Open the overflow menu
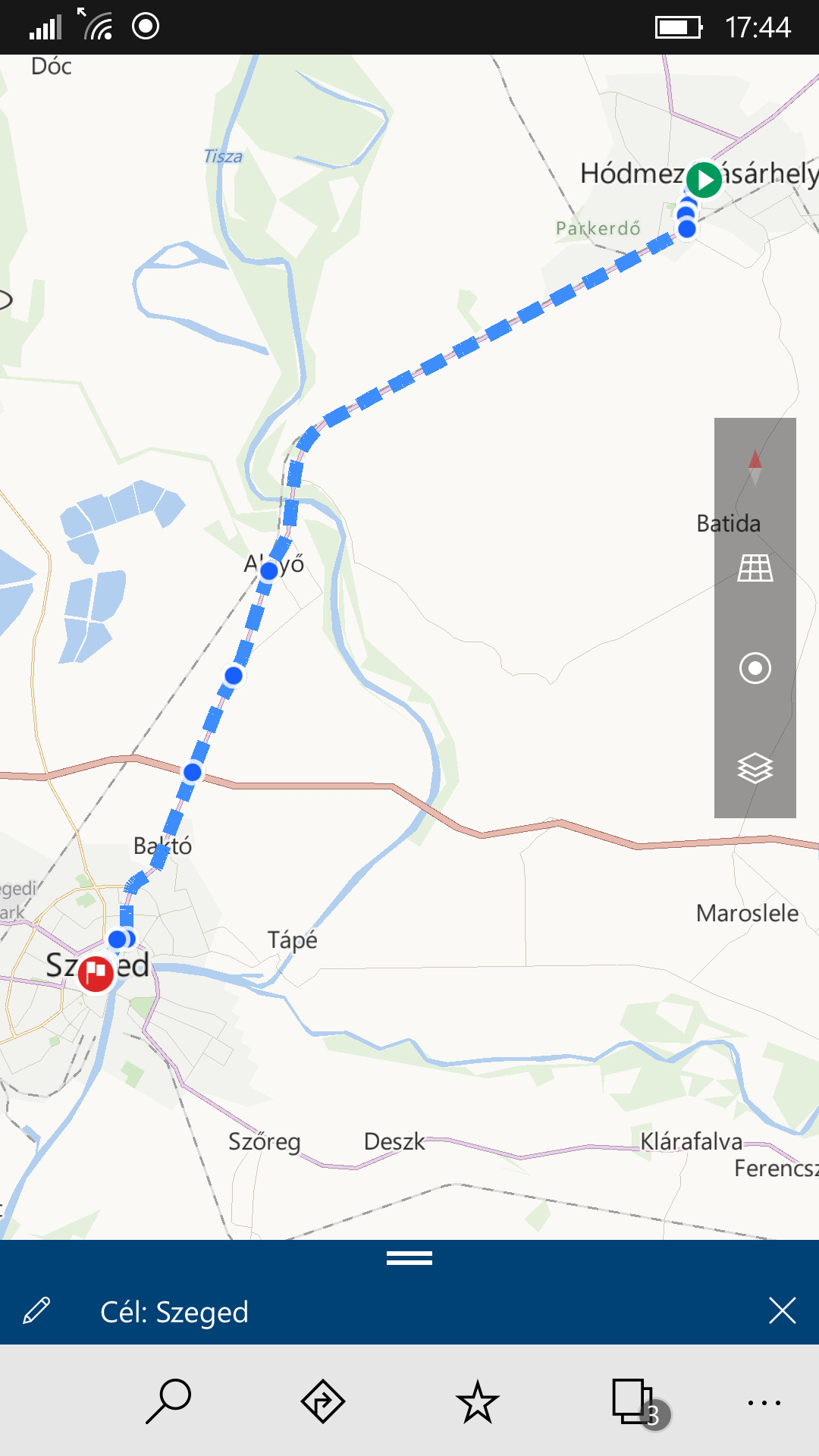This screenshot has height=1456, width=819. 764,1403
